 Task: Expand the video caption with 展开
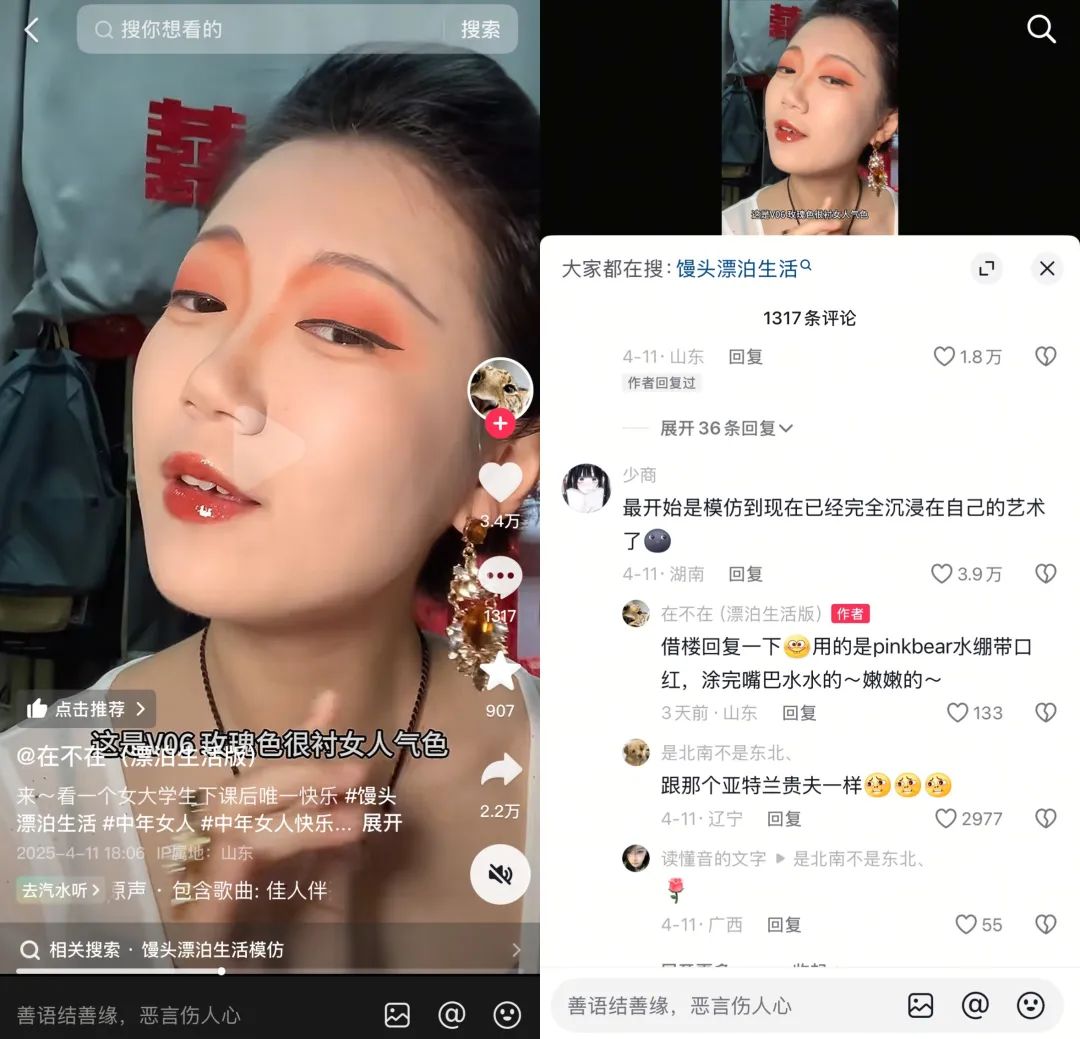382,823
